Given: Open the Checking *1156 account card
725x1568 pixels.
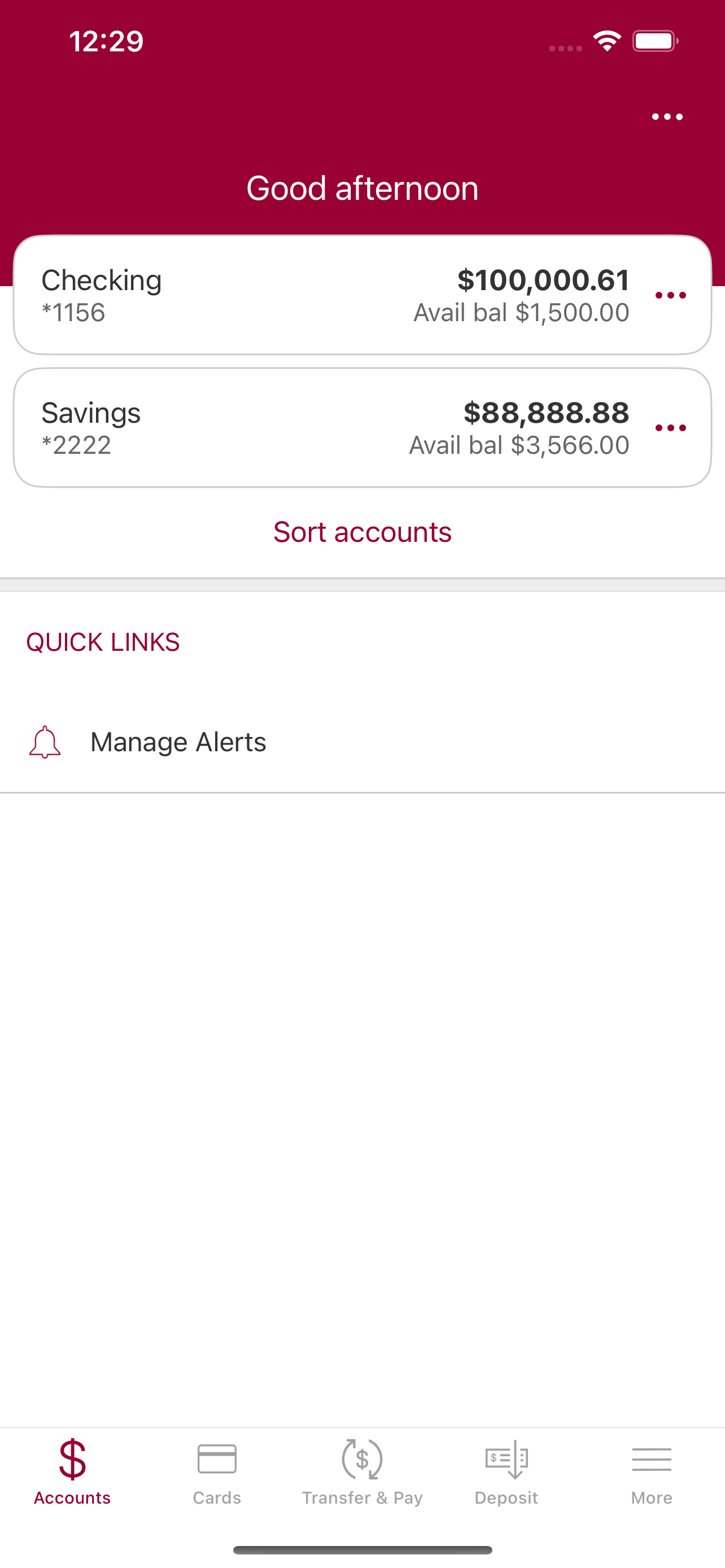Looking at the screenshot, I should click(362, 295).
